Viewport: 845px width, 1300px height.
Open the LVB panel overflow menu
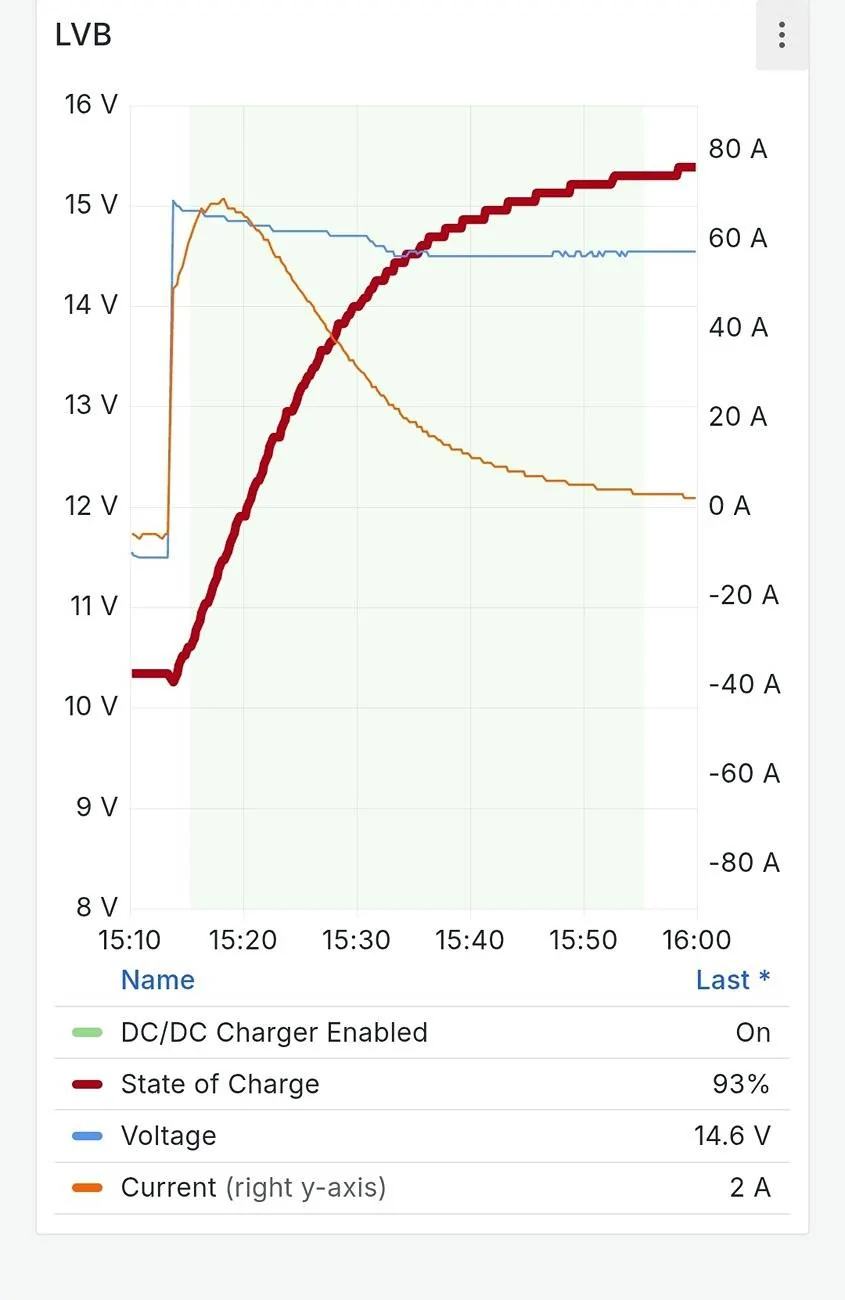tap(781, 36)
